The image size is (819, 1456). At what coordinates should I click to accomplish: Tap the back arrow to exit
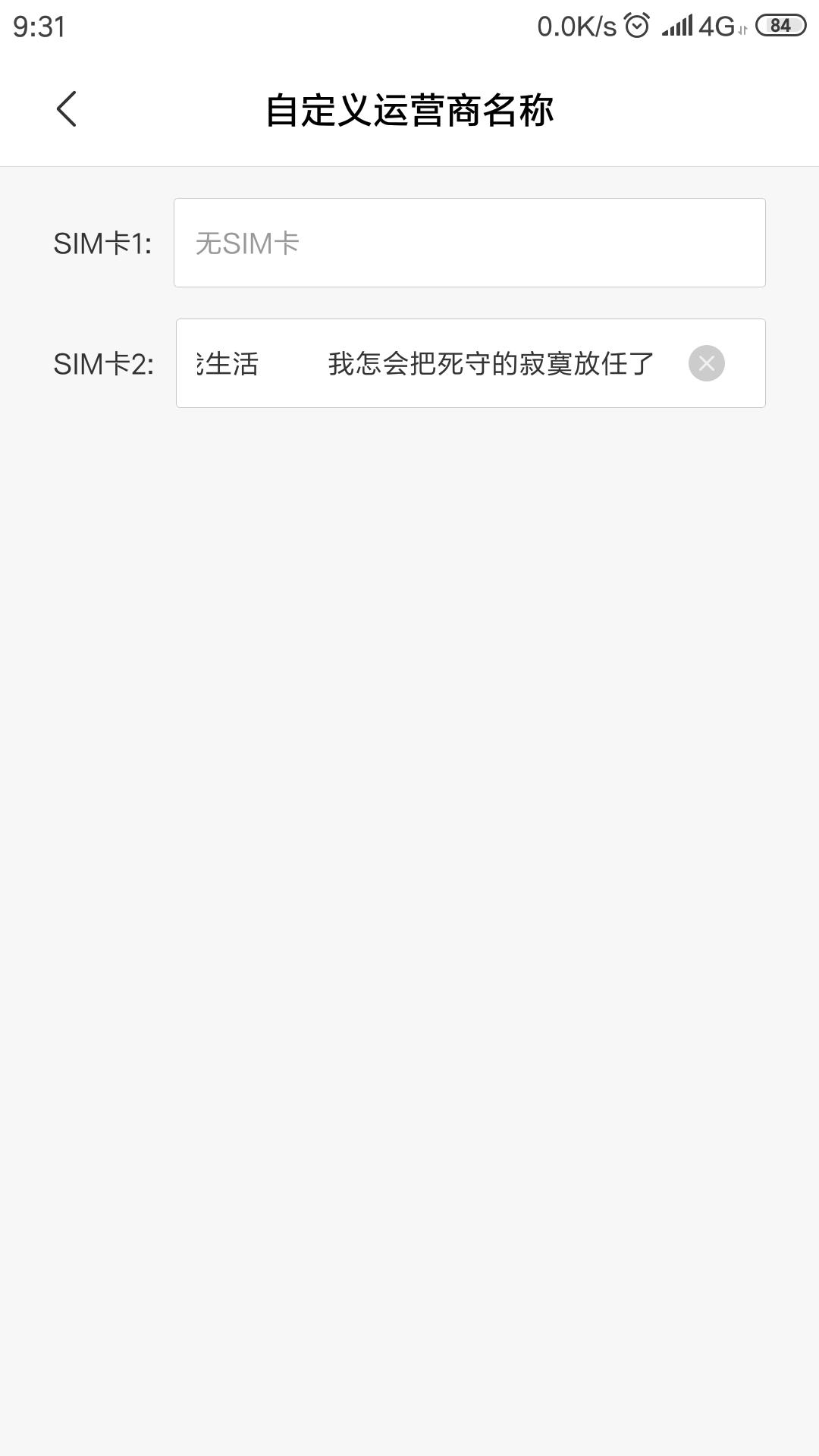point(67,108)
